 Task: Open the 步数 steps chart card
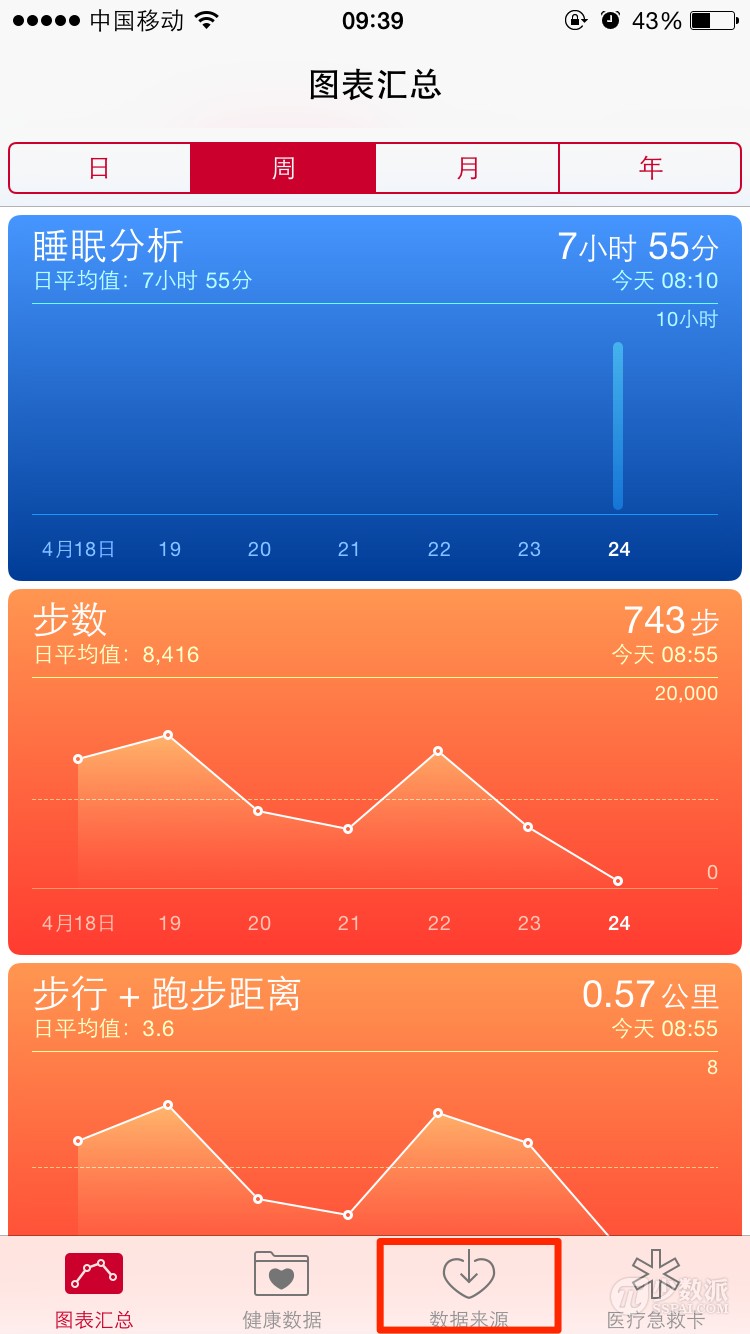click(375, 772)
